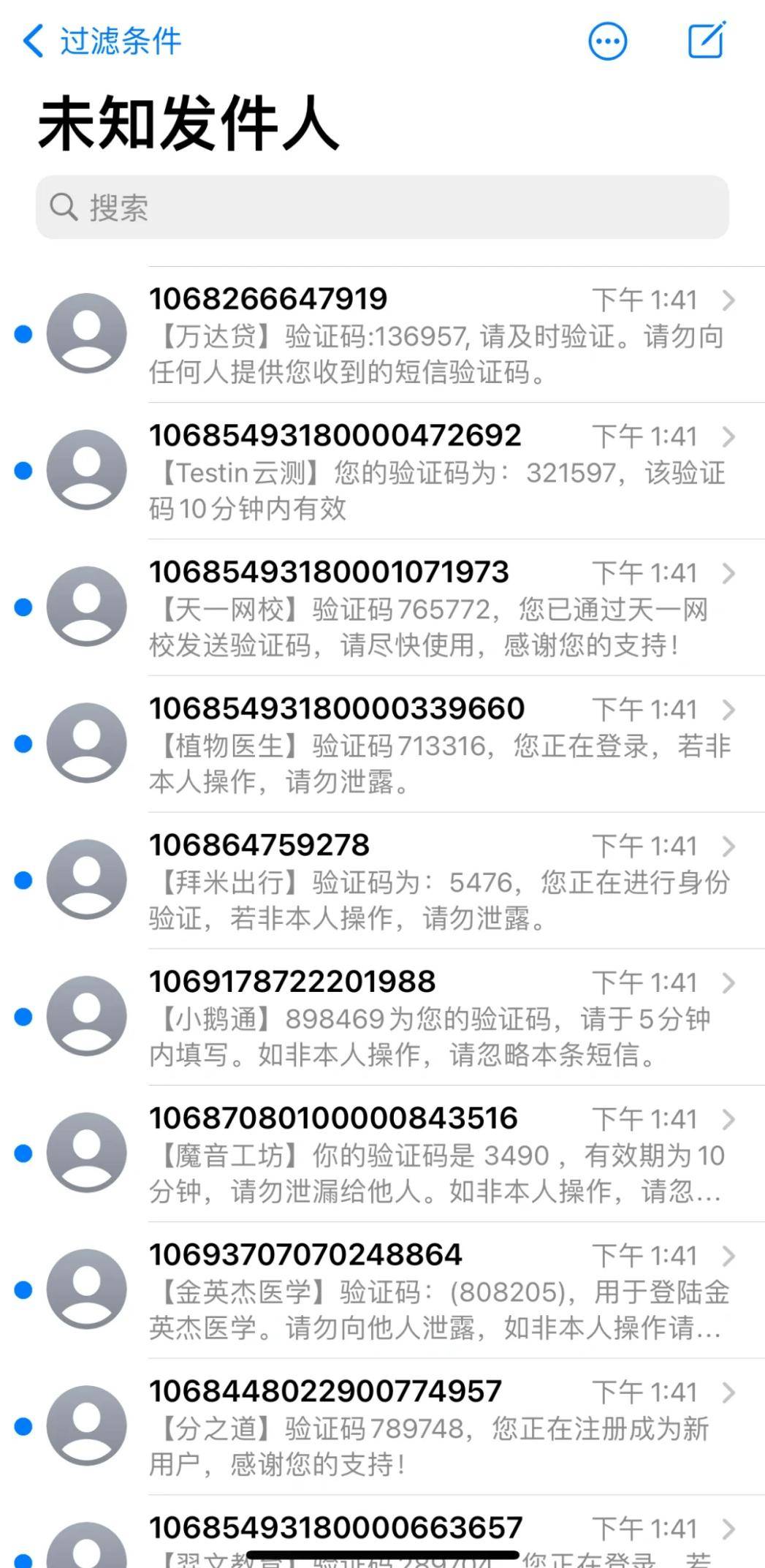Tap the avatar of 金英杰医学 sender
The image size is (765, 1568).
85,1290
